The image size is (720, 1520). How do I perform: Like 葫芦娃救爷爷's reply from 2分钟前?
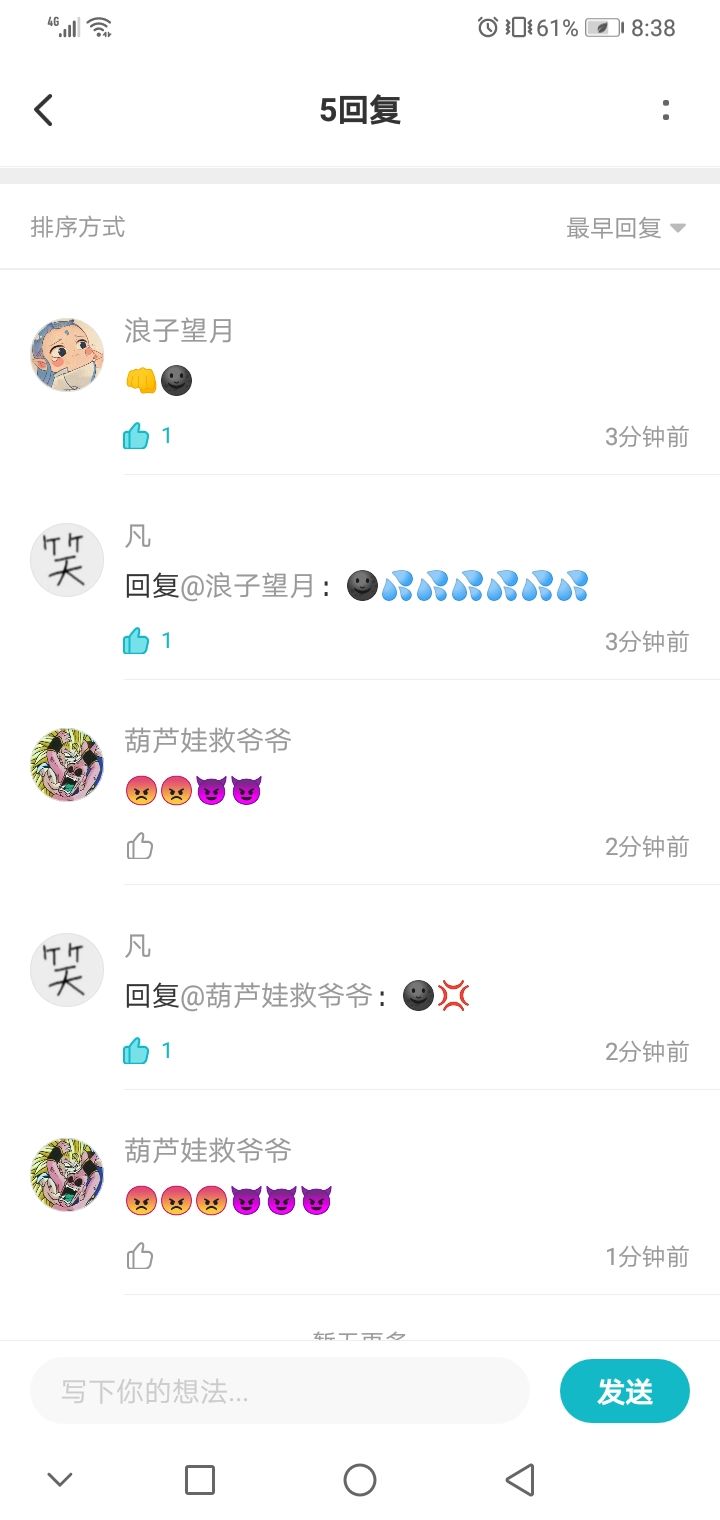coord(140,847)
